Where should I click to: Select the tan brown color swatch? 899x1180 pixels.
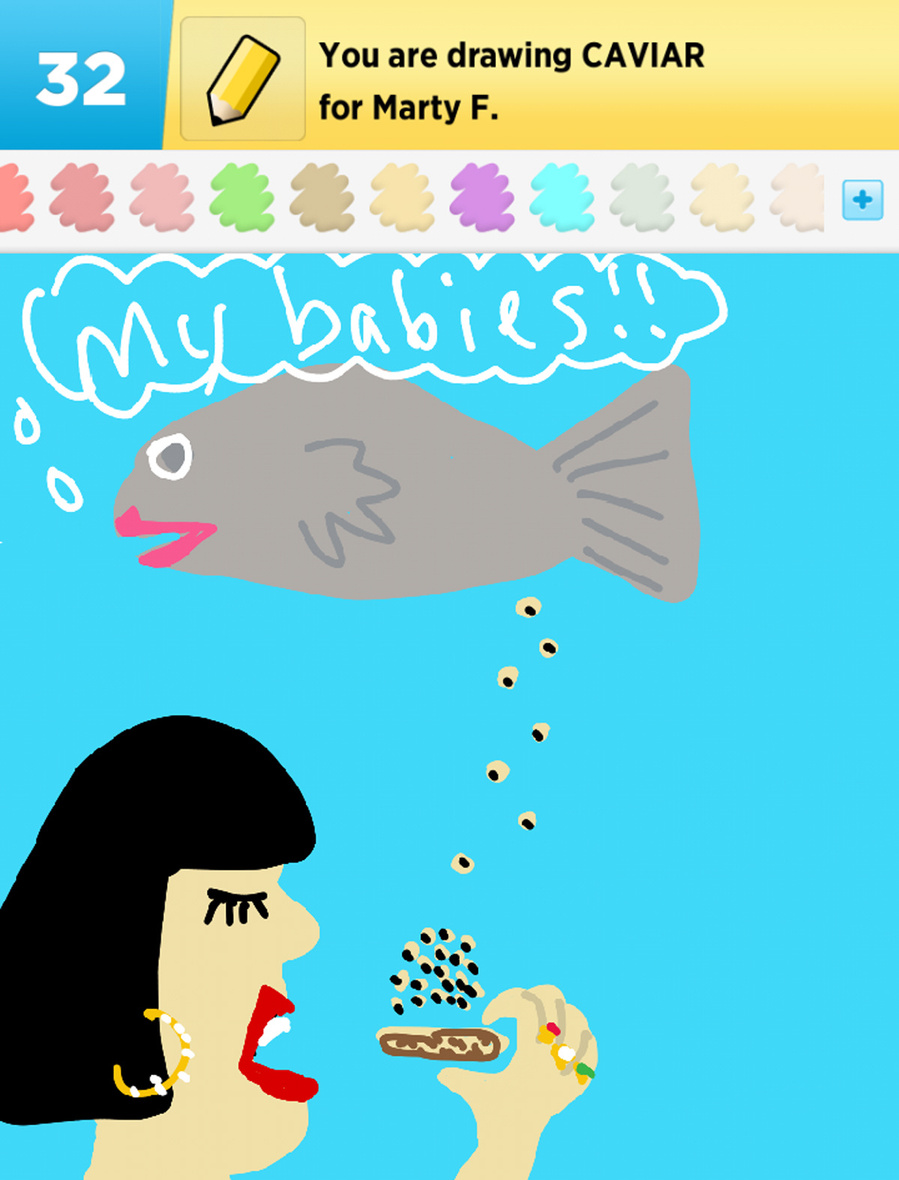321,198
